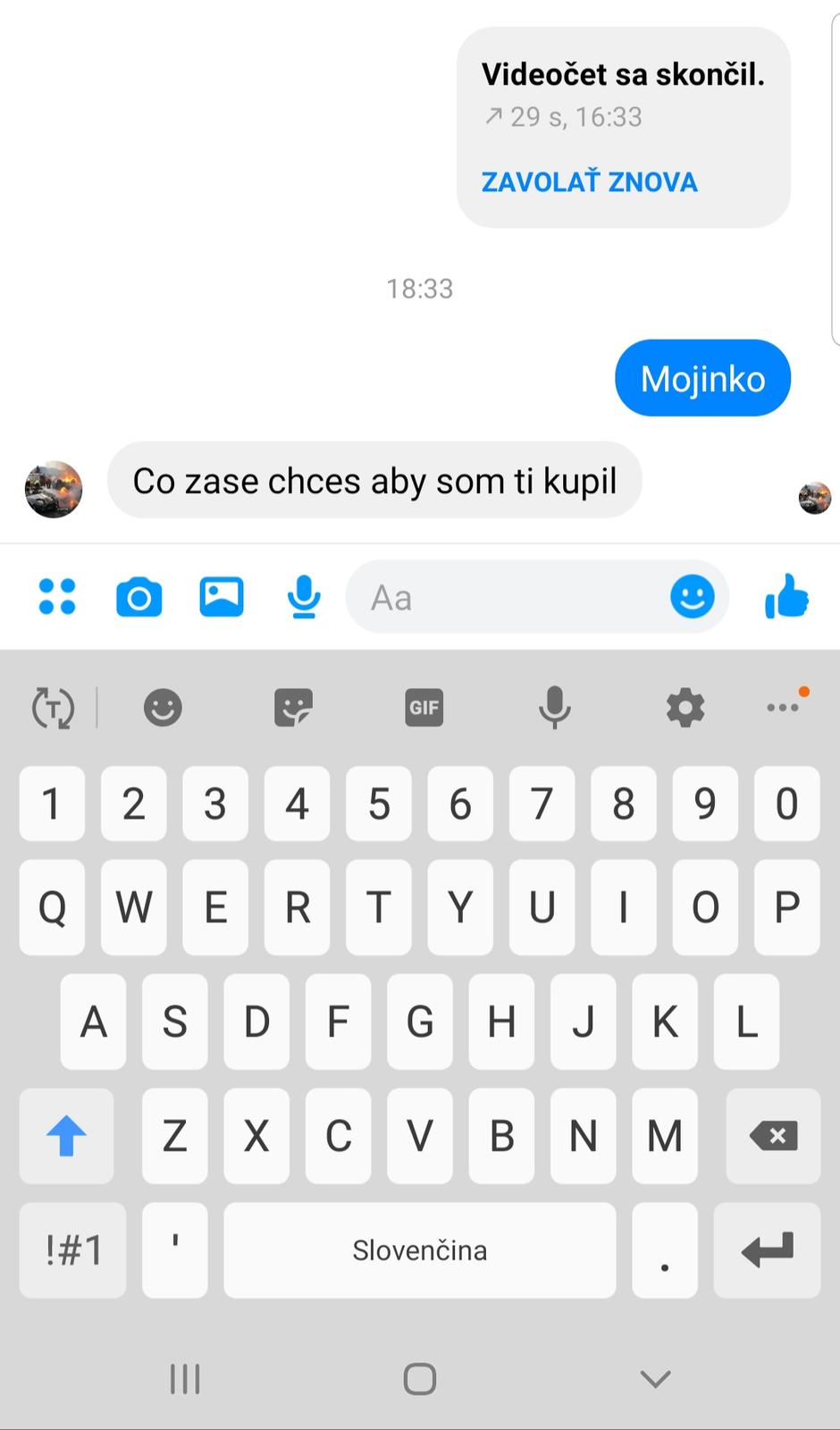Open keyboard sticker panel
This screenshot has height=1430, width=840.
[293, 708]
